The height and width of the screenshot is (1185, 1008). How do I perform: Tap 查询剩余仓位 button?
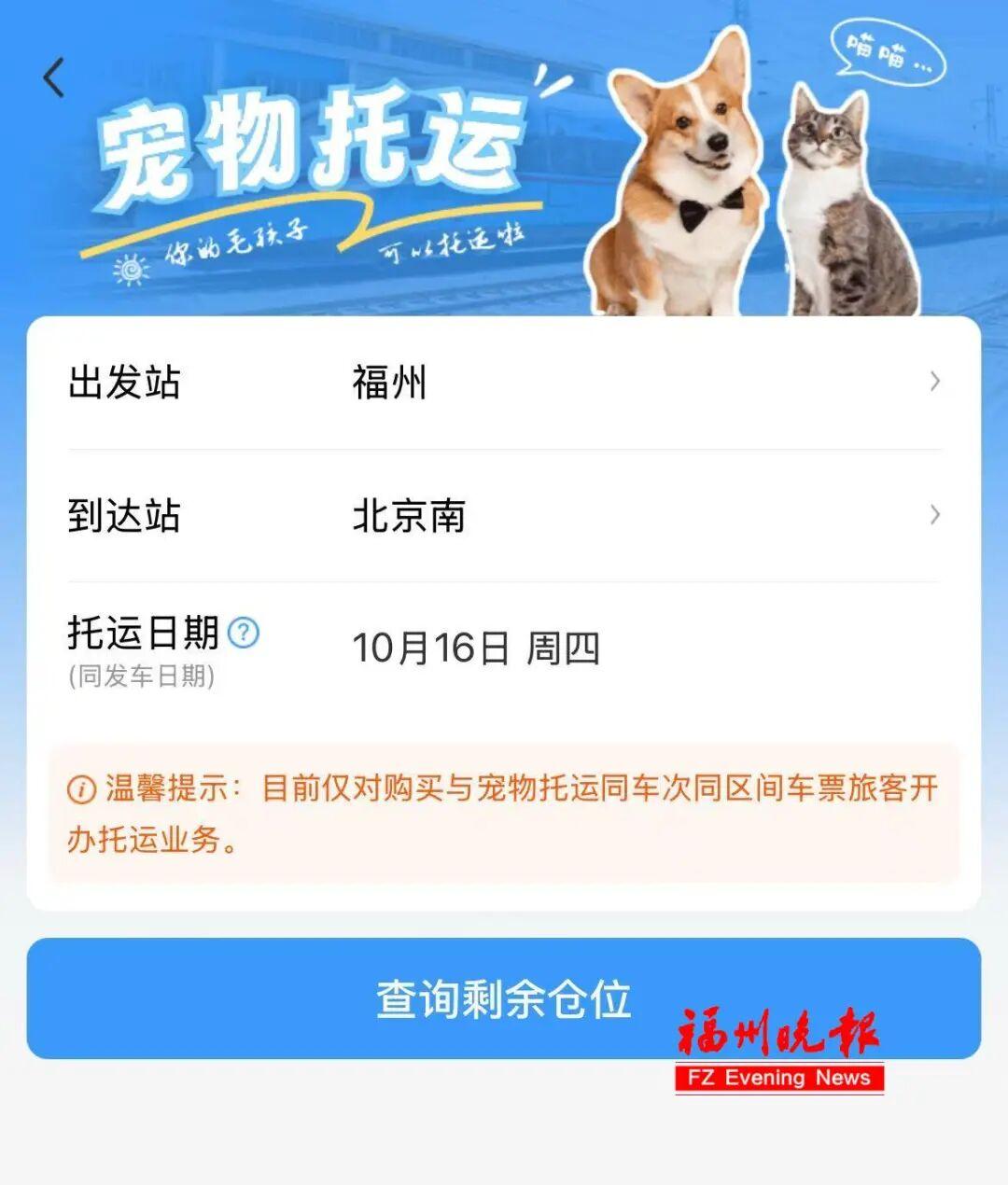504,998
